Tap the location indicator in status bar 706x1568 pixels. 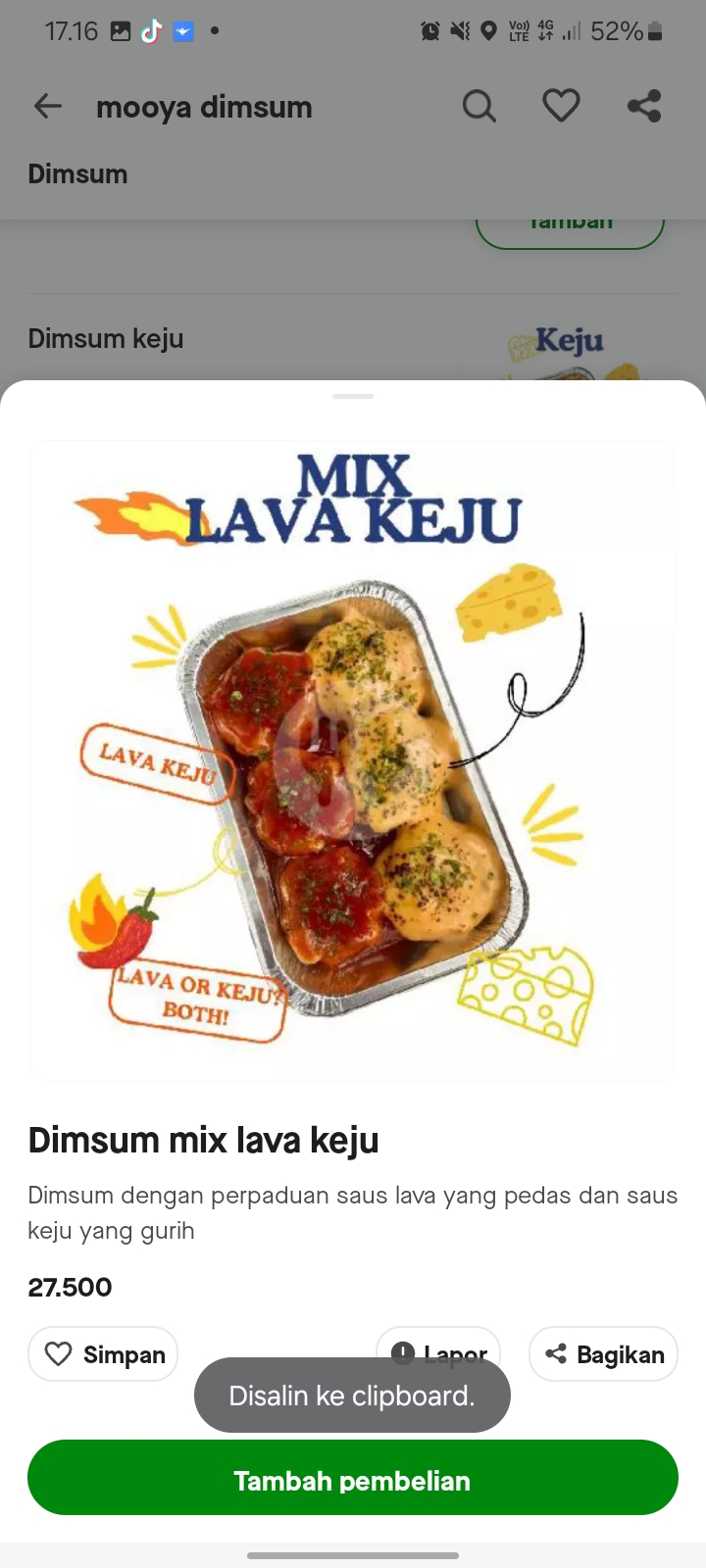pos(489,30)
